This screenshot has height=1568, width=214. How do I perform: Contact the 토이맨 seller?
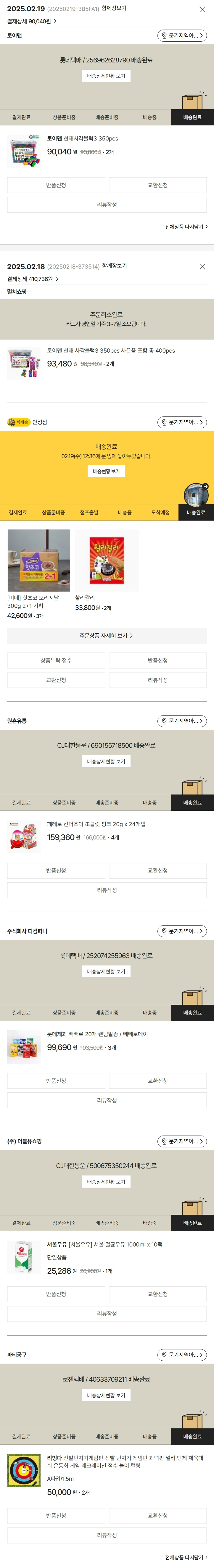point(182,36)
